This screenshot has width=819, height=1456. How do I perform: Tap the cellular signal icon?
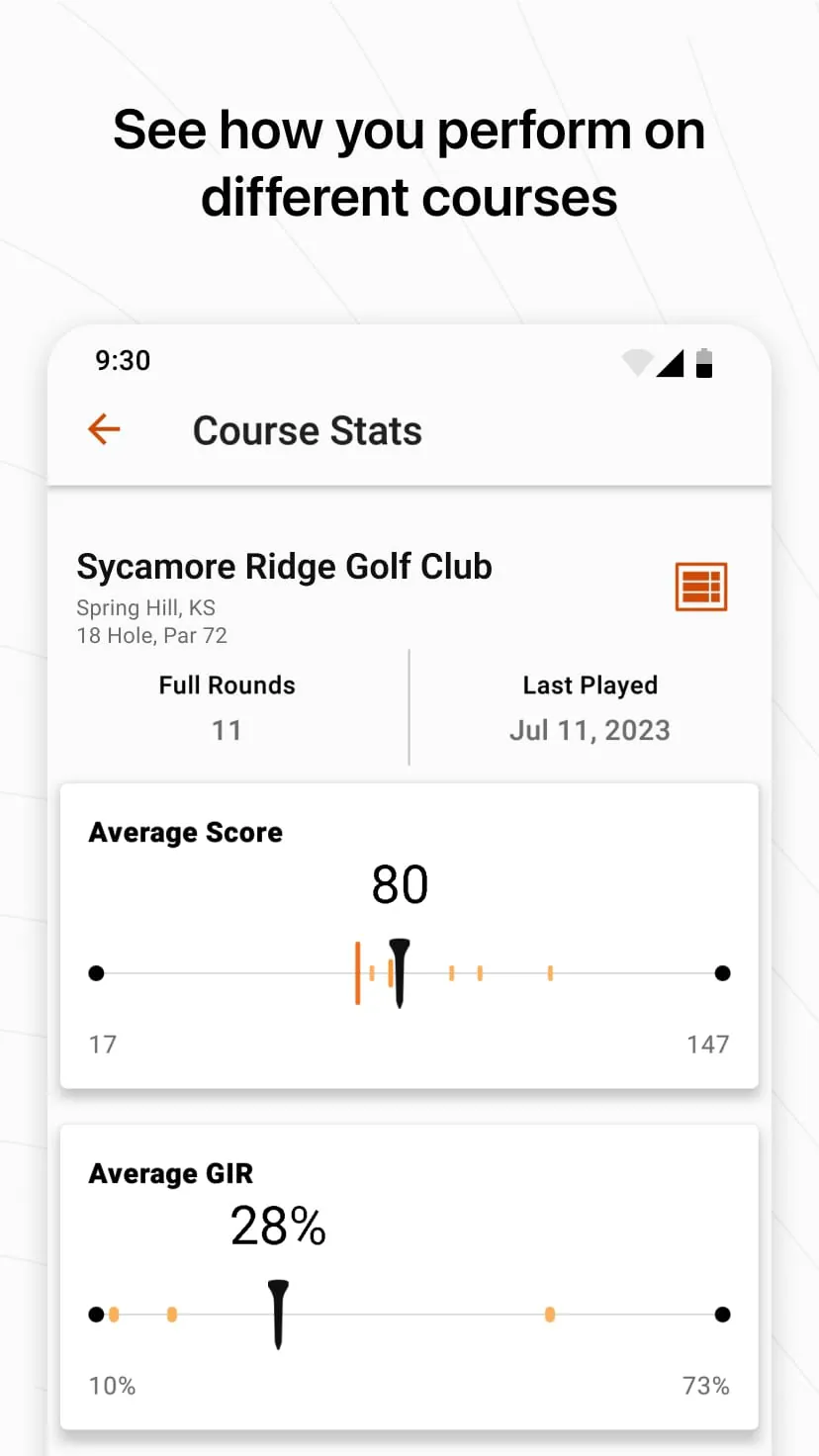point(671,362)
